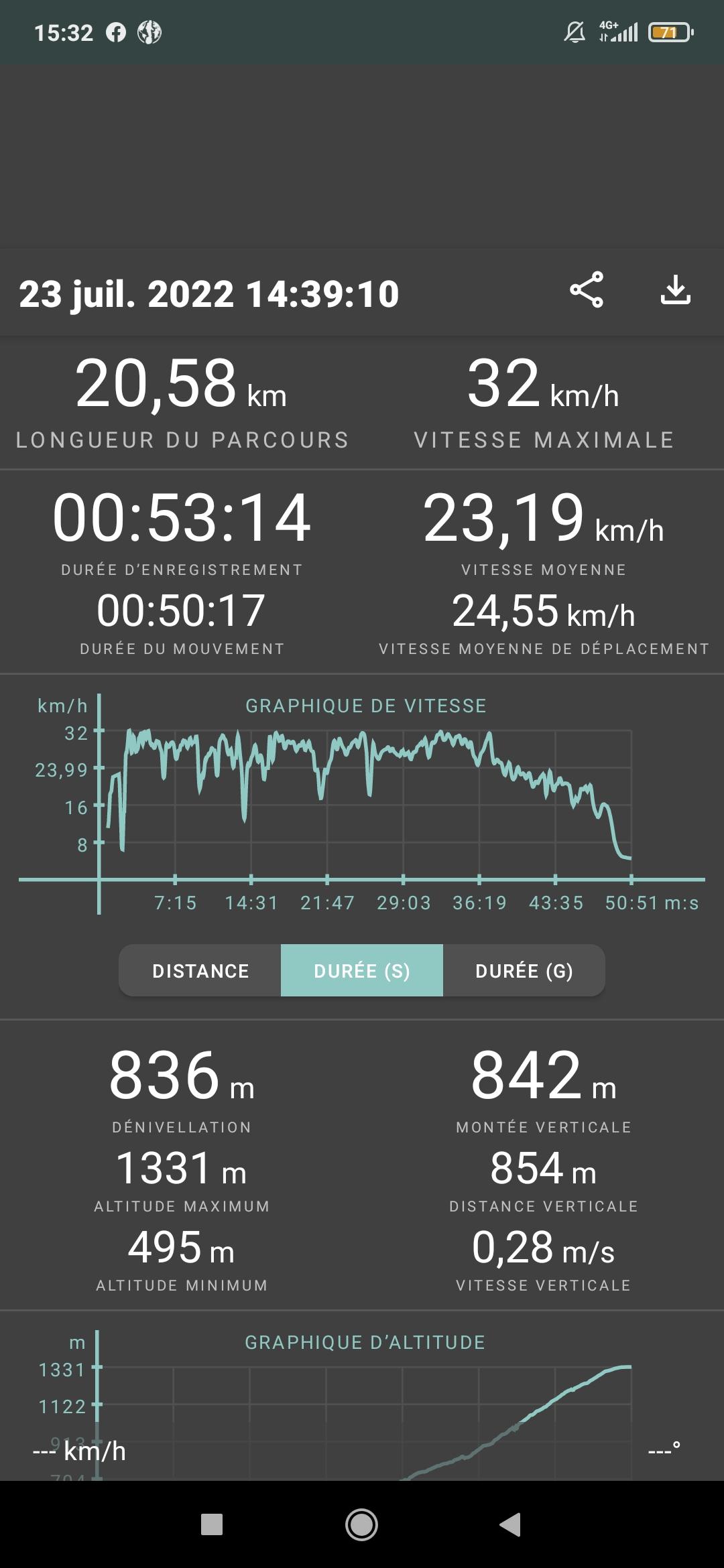Screen dimensions: 724x1568
Task: Open the recent apps view
Action: [x=212, y=1524]
